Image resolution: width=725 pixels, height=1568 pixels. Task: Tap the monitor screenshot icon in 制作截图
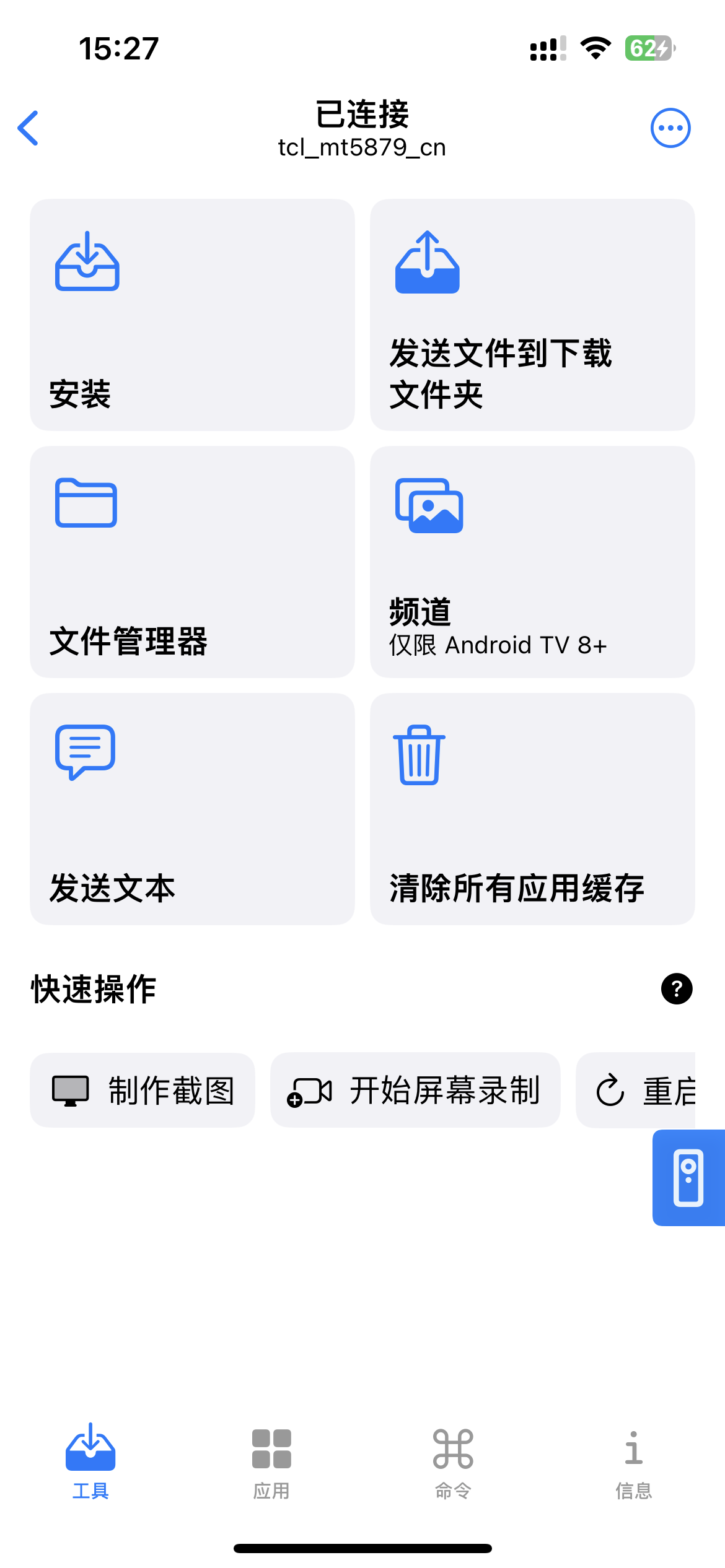pos(70,1089)
